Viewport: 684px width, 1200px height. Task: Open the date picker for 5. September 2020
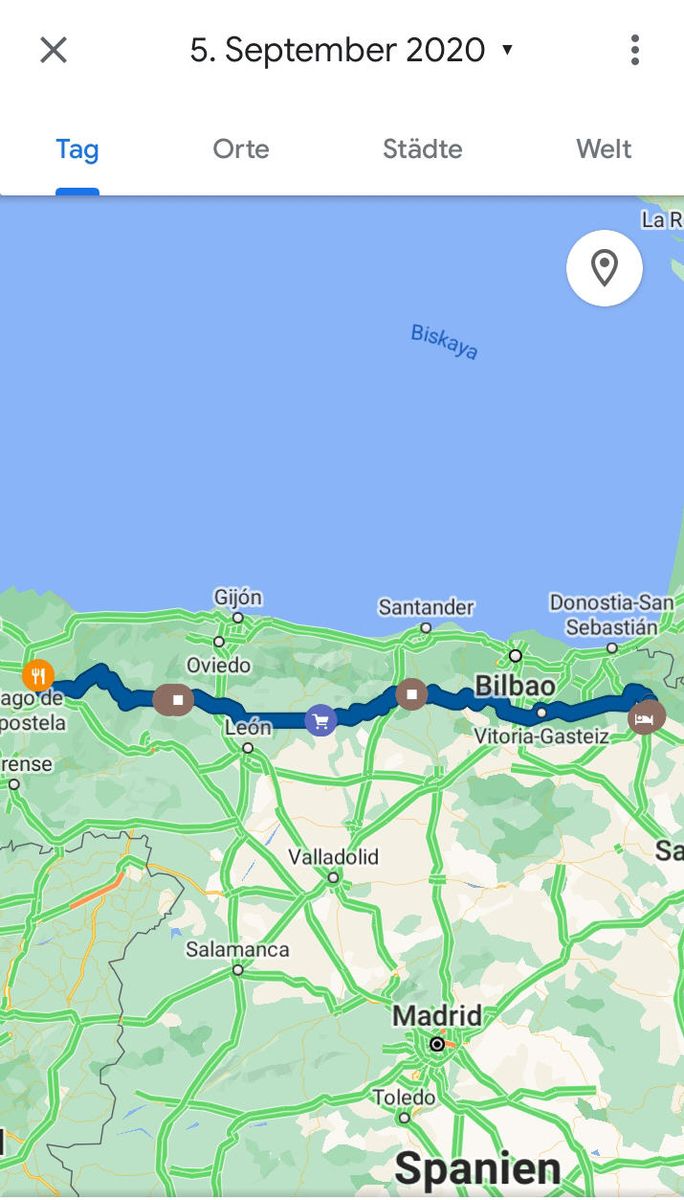pyautogui.click(x=351, y=50)
